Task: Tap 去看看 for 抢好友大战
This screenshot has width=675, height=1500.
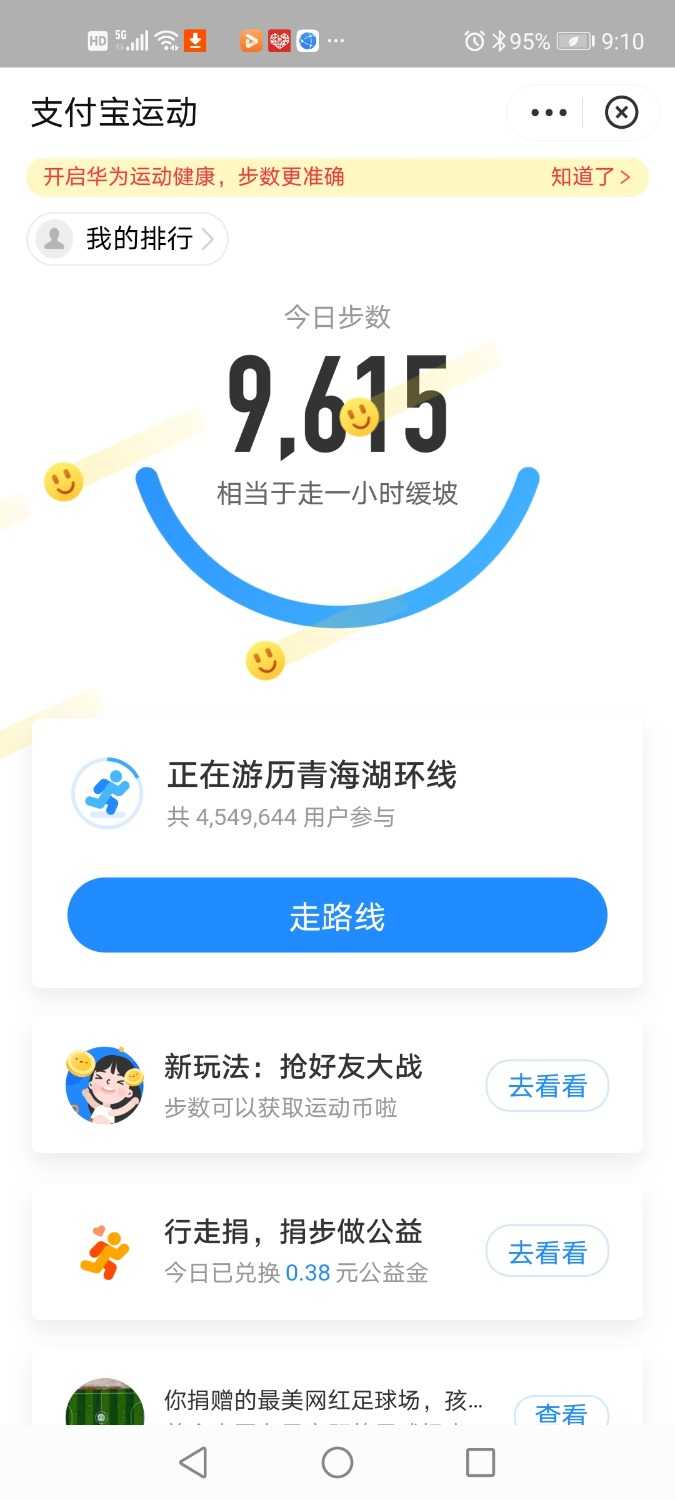Action: pyautogui.click(x=547, y=1086)
